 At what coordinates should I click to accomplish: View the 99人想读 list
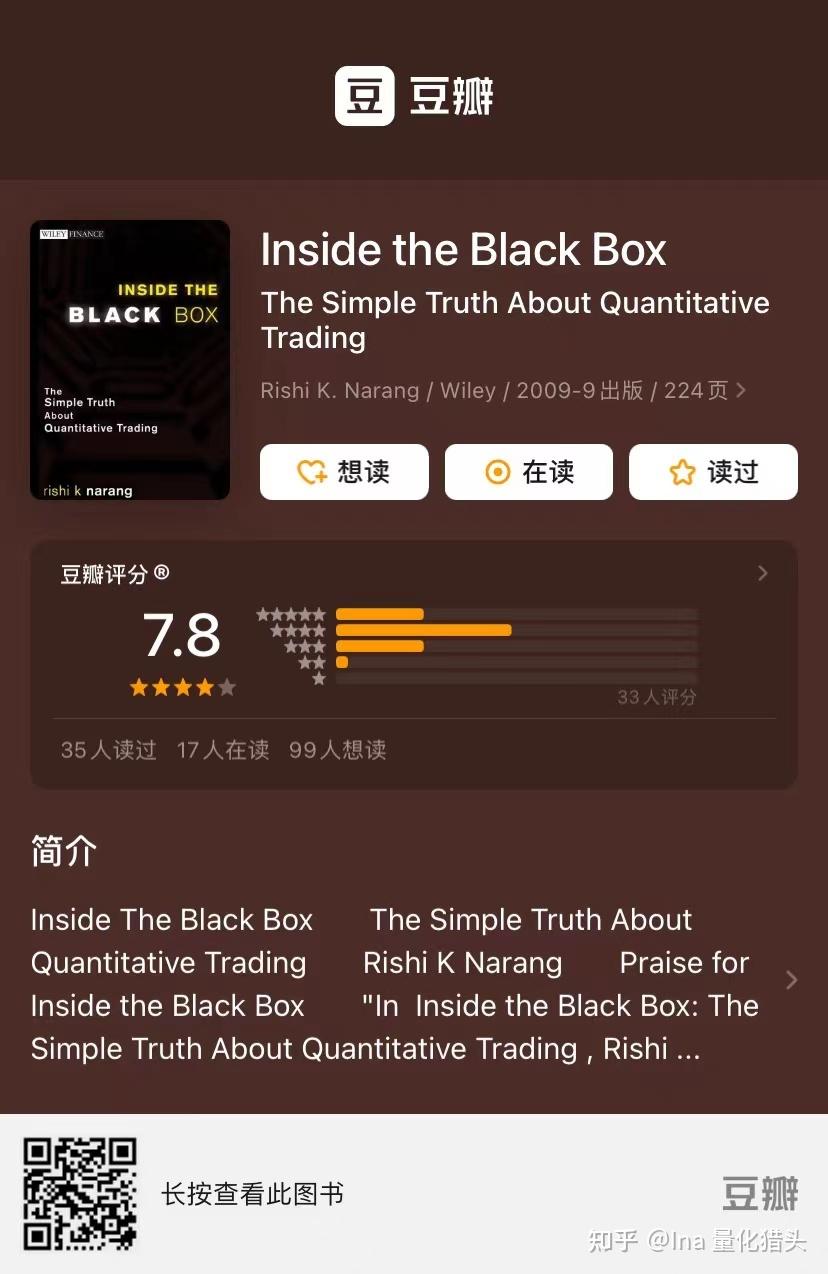tap(337, 750)
